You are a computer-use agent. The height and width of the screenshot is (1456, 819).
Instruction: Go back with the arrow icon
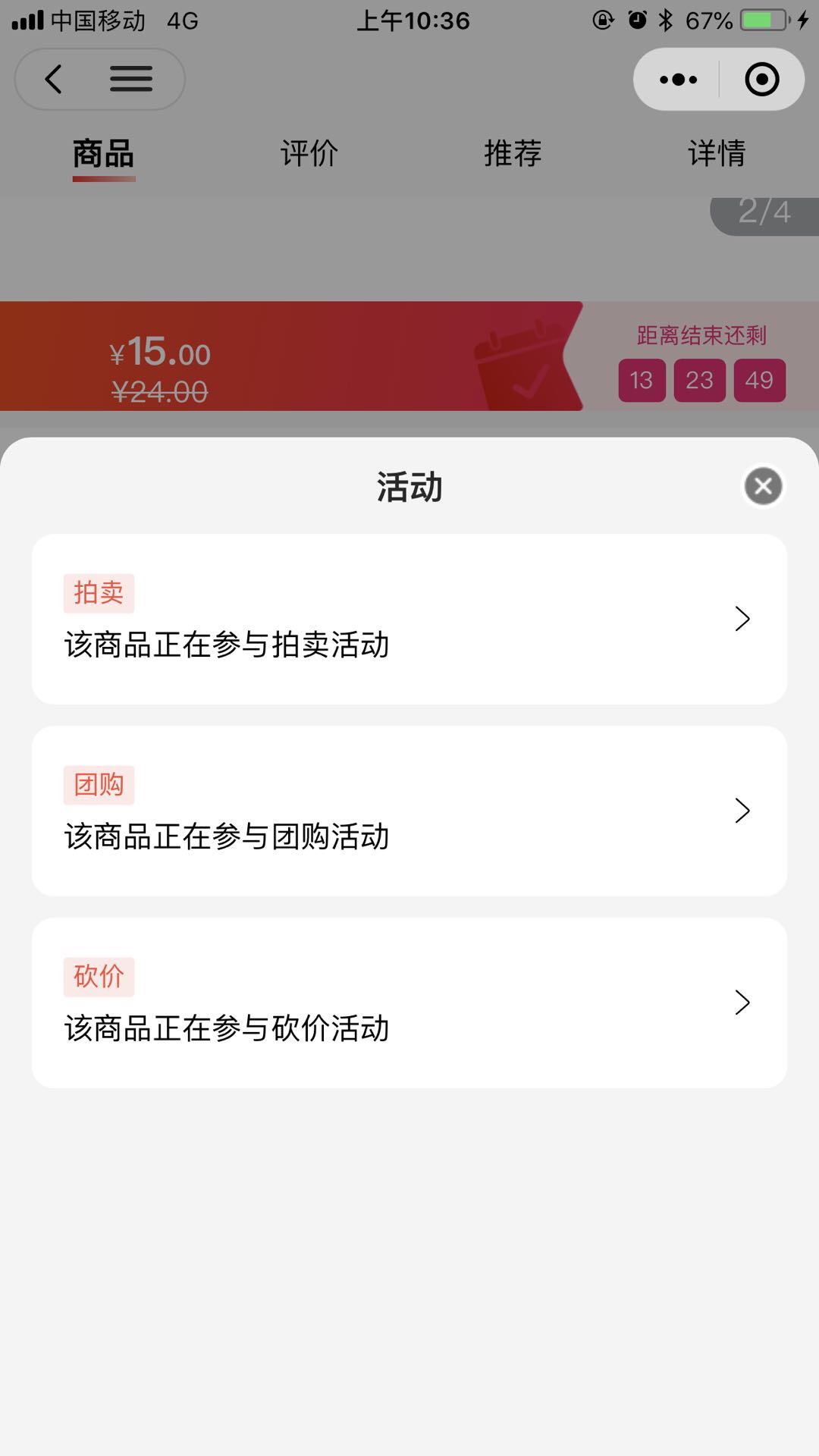tap(54, 79)
